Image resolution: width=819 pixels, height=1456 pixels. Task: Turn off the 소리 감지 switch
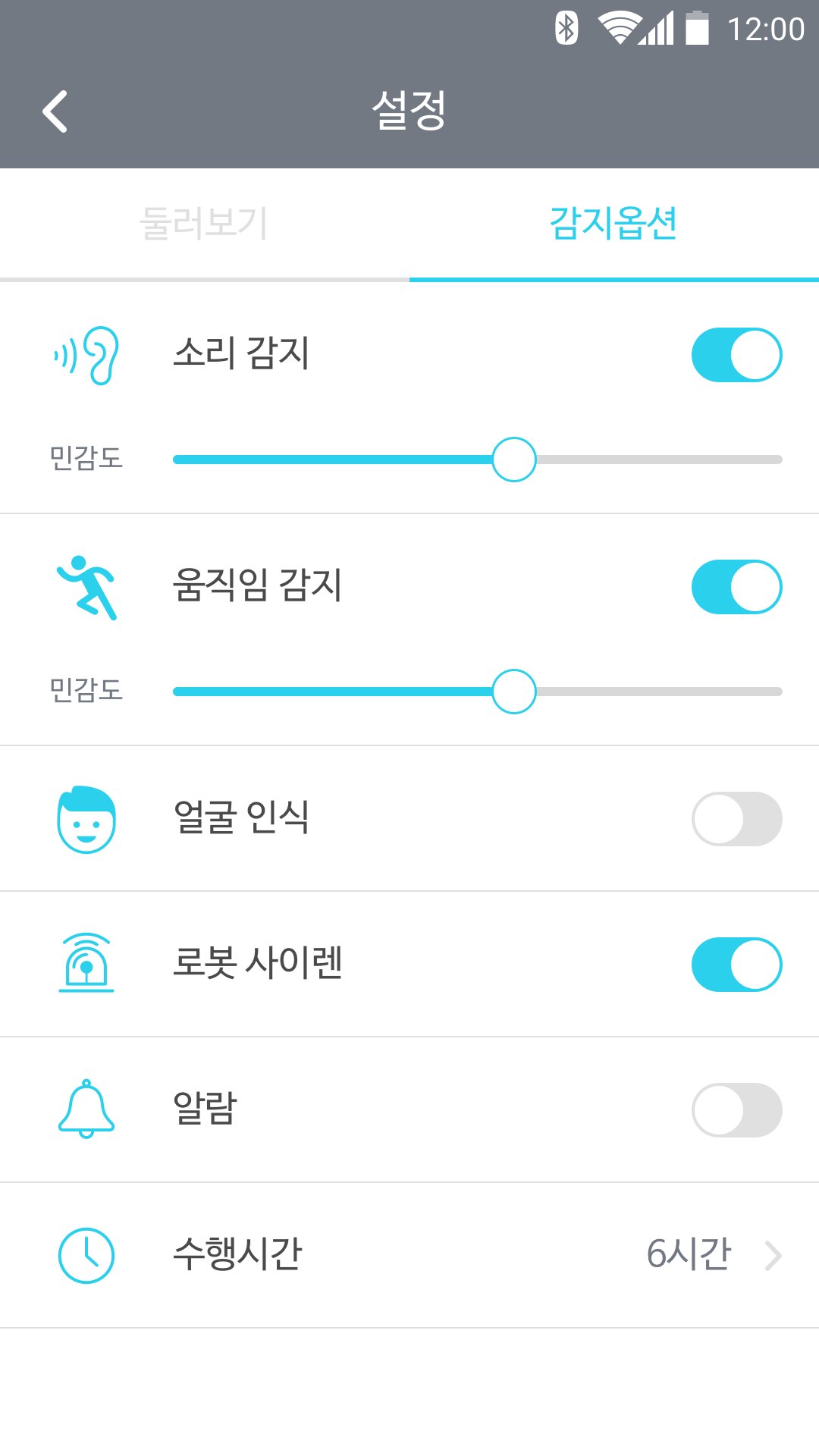(736, 355)
